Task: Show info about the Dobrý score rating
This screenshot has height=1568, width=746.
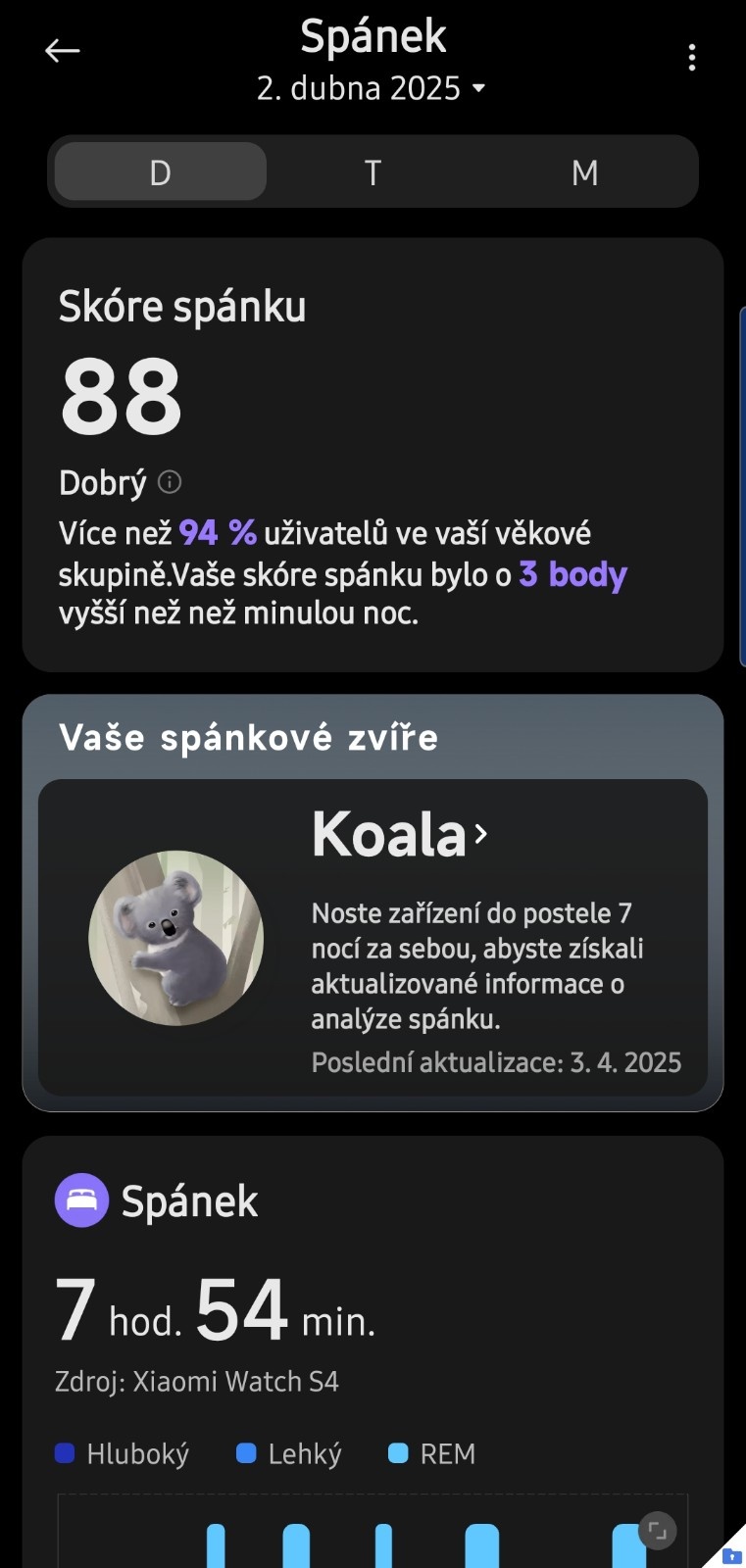Action: [170, 482]
